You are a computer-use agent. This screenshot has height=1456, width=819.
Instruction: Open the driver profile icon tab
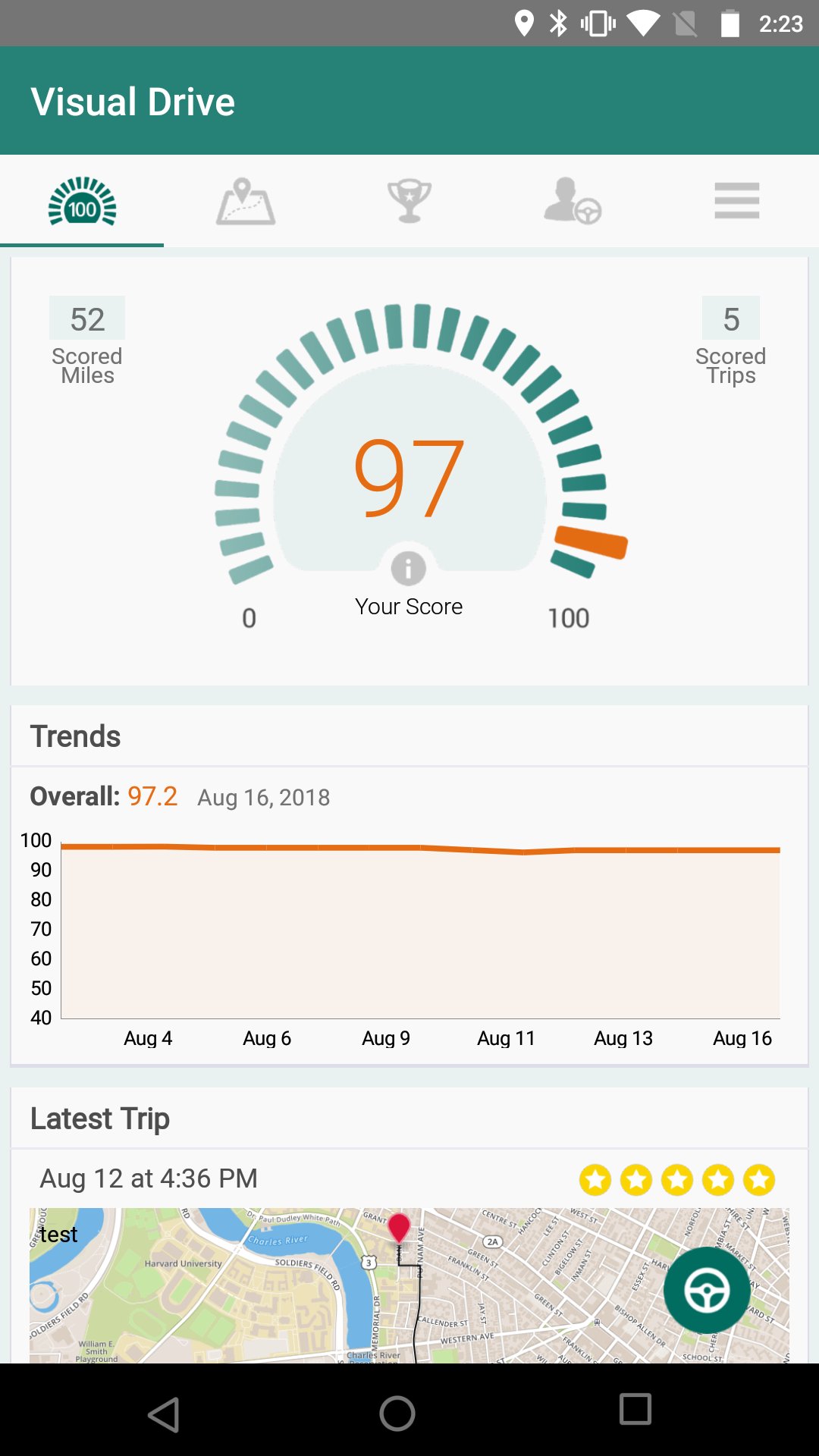point(573,202)
